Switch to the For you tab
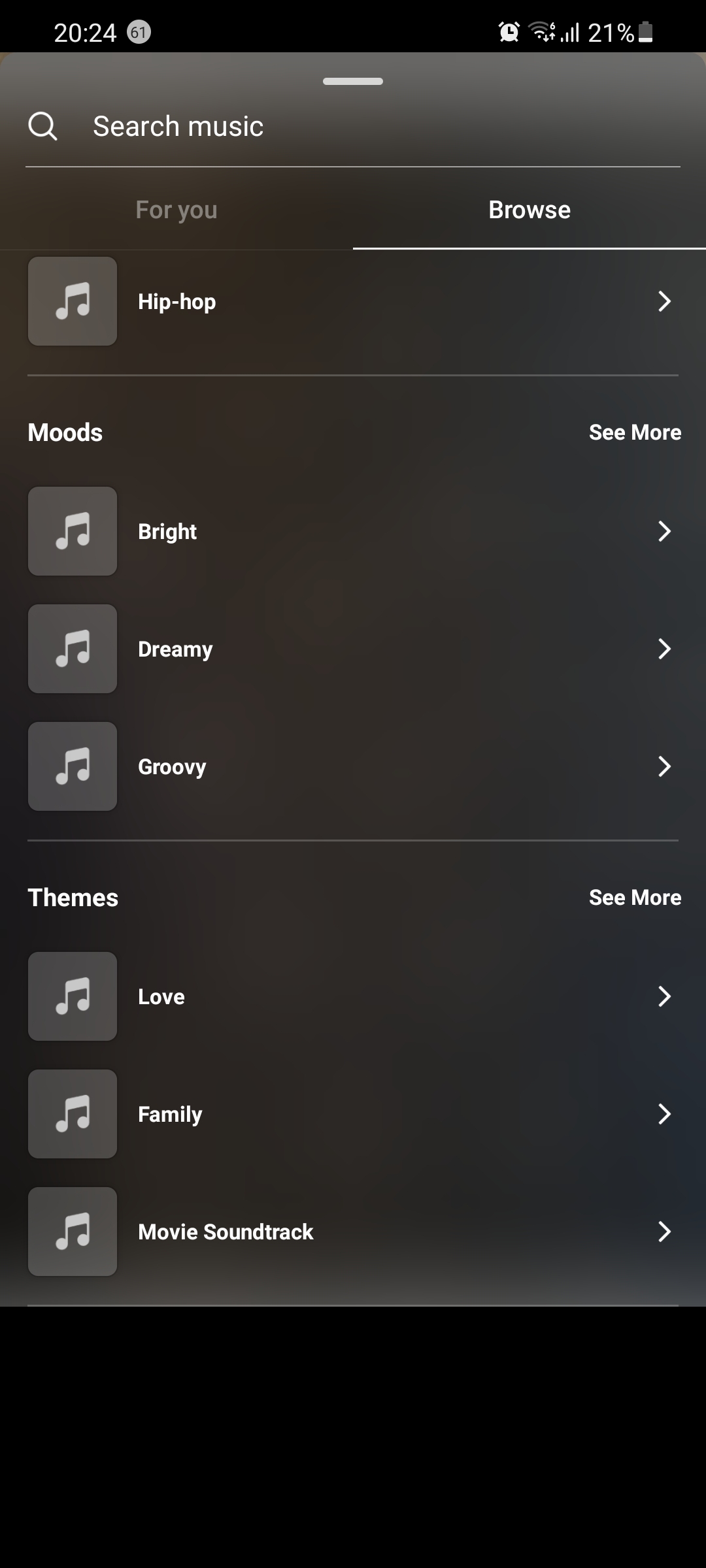The image size is (706, 1568). click(x=176, y=210)
